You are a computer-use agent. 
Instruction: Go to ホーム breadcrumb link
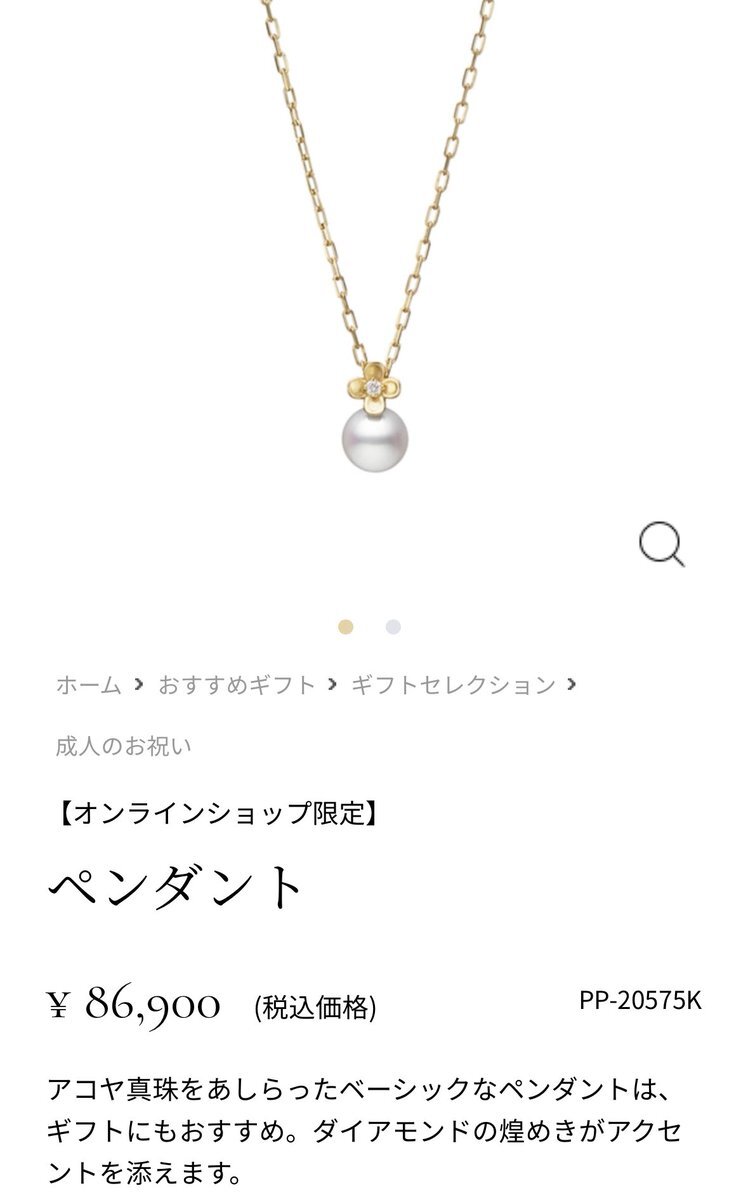(88, 685)
